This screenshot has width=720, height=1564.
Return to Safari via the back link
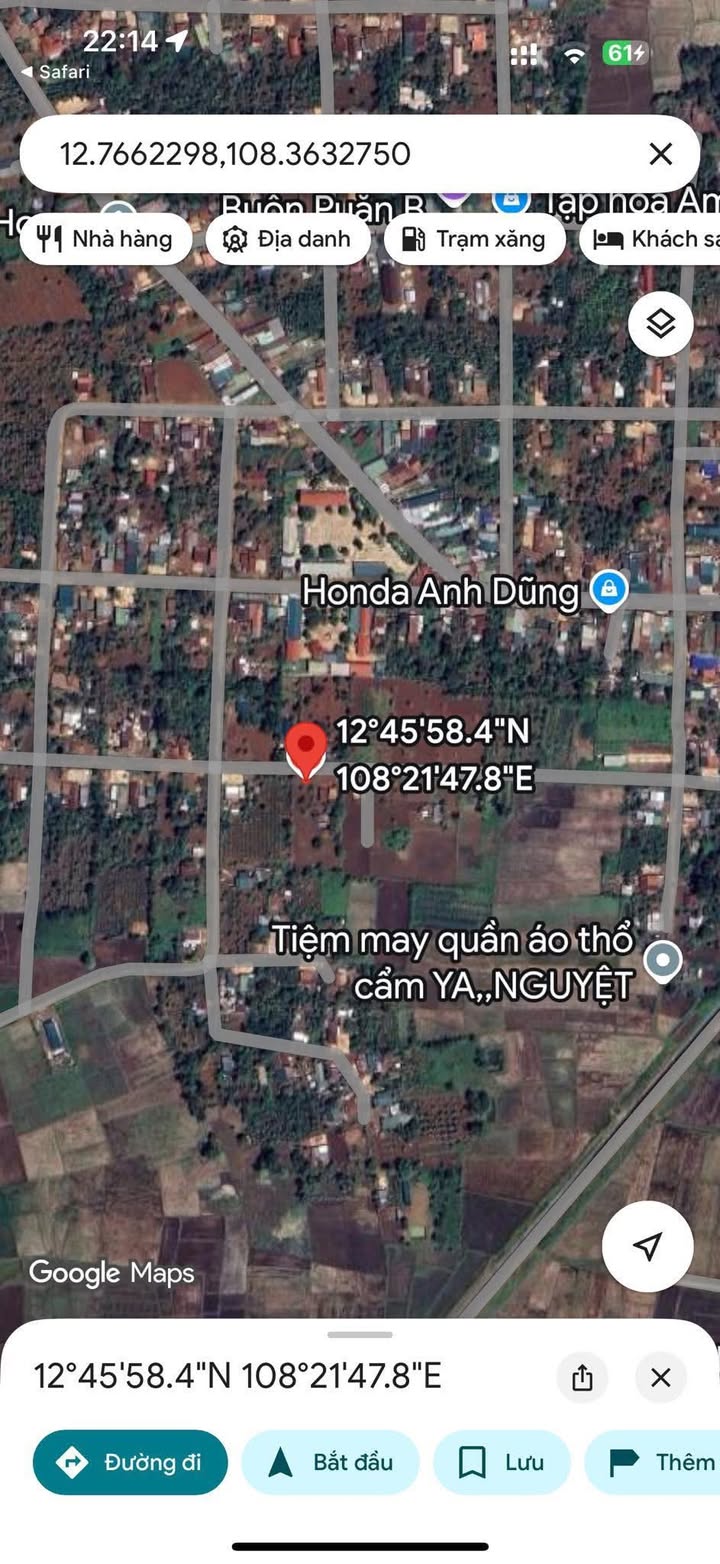pyautogui.click(x=55, y=72)
